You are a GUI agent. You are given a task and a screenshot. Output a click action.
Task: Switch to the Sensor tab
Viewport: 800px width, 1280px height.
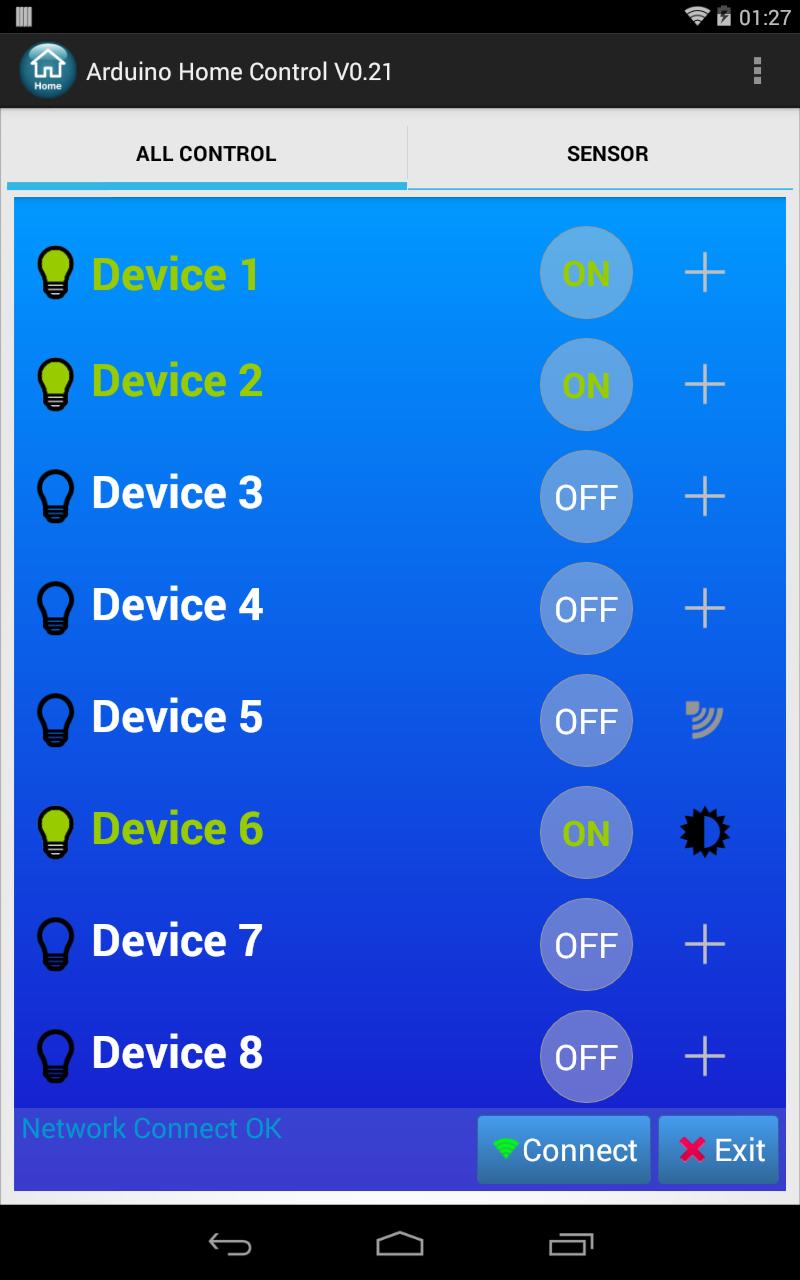click(607, 154)
